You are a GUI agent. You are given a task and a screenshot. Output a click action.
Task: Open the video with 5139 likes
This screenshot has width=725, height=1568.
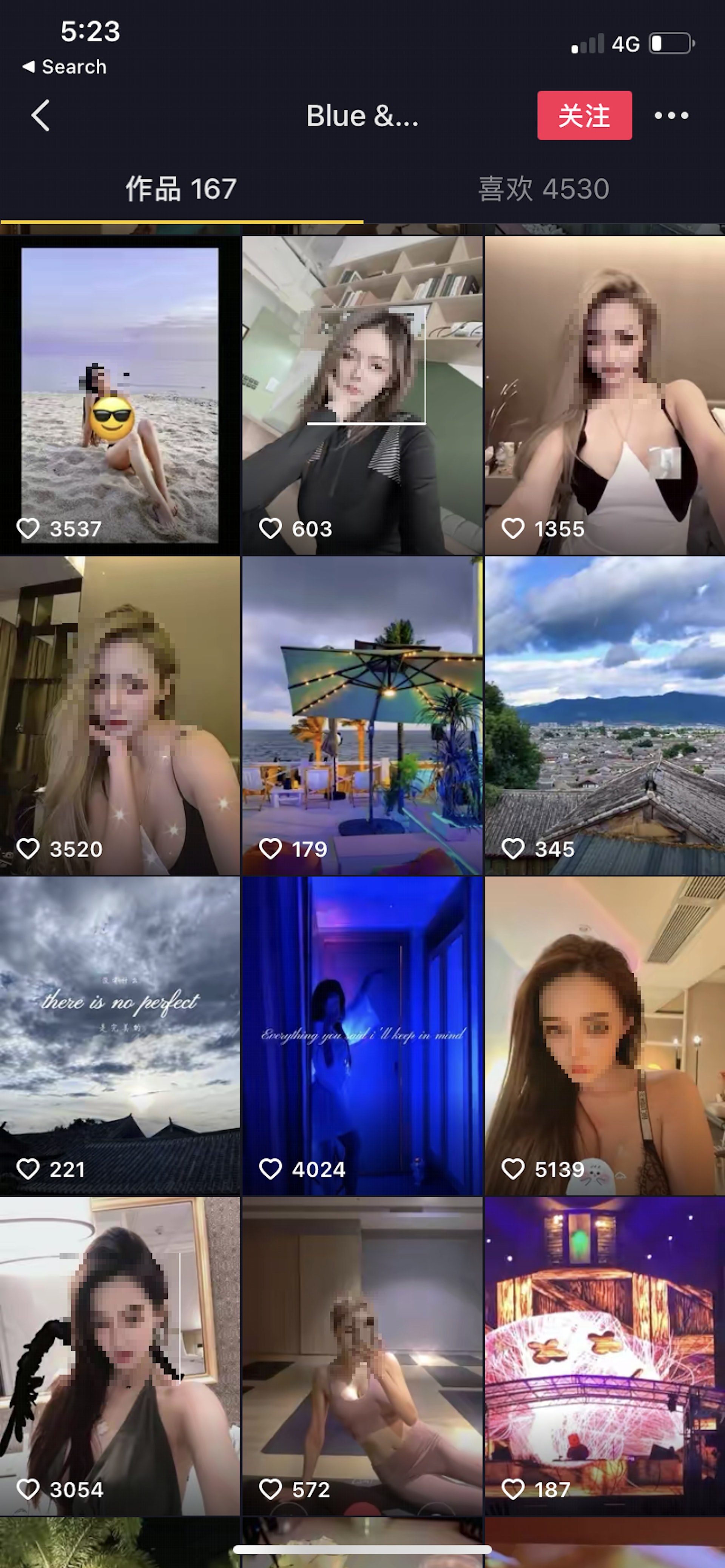[x=605, y=1036]
